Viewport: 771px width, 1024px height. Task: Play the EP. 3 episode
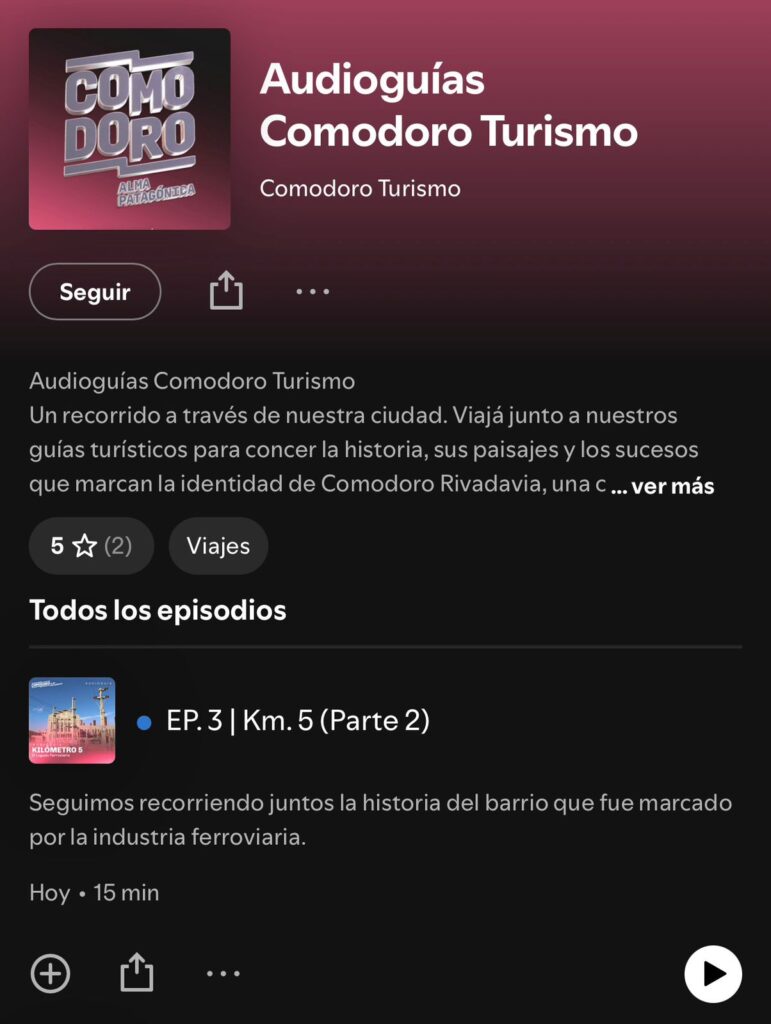point(712,973)
